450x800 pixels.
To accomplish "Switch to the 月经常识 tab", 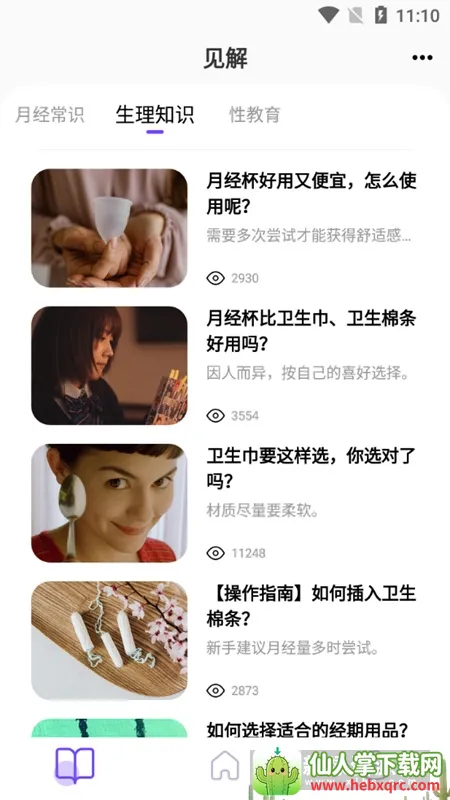I will click(49, 114).
